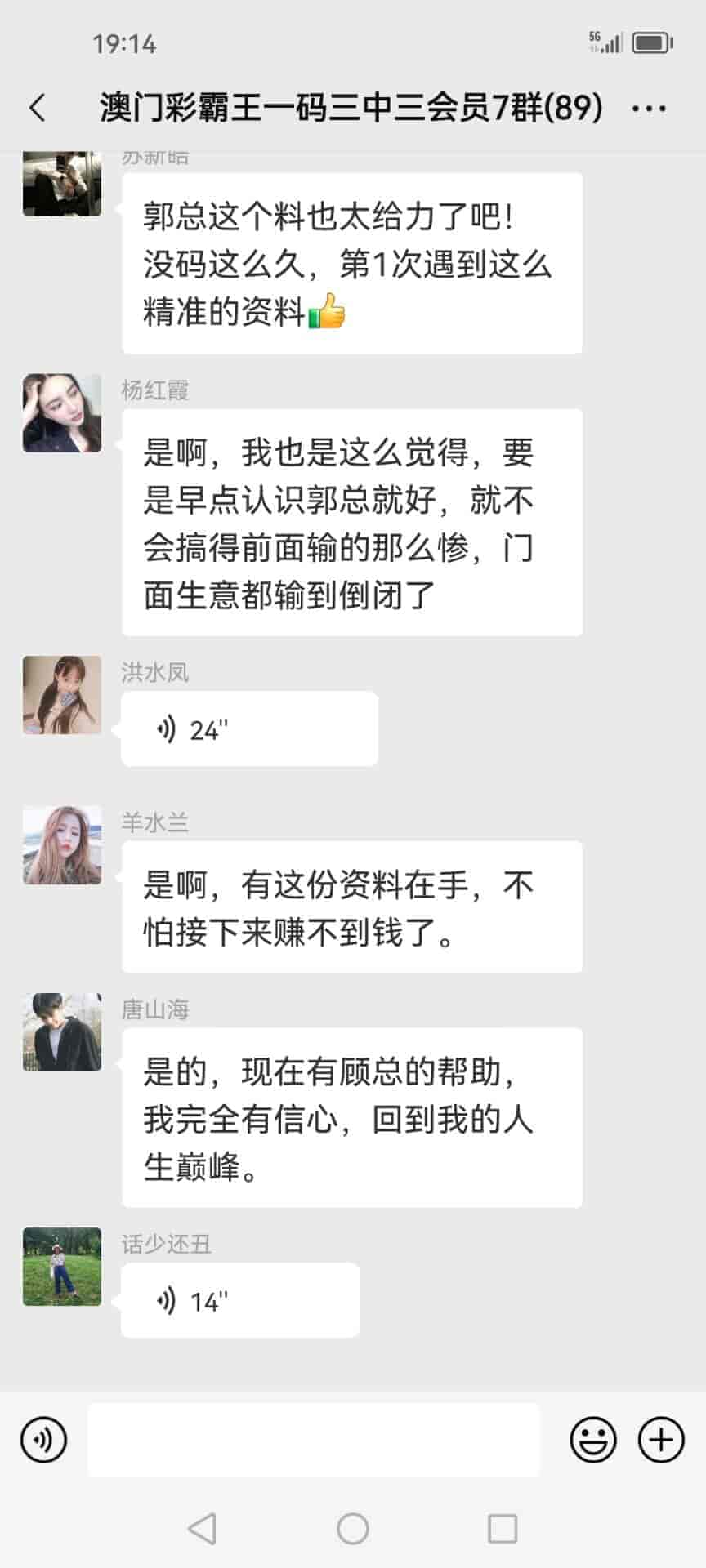Open system recent apps
Image resolution: width=706 pixels, height=1568 pixels.
click(502, 1529)
